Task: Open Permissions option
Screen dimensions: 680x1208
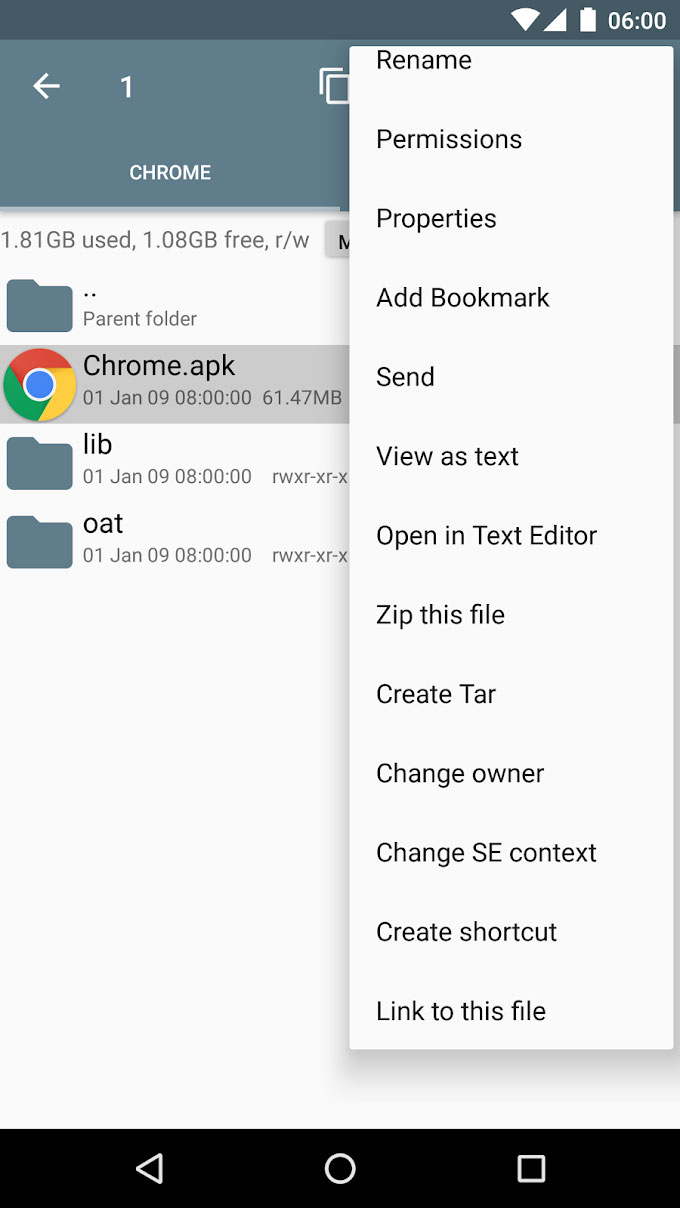Action: (x=511, y=139)
